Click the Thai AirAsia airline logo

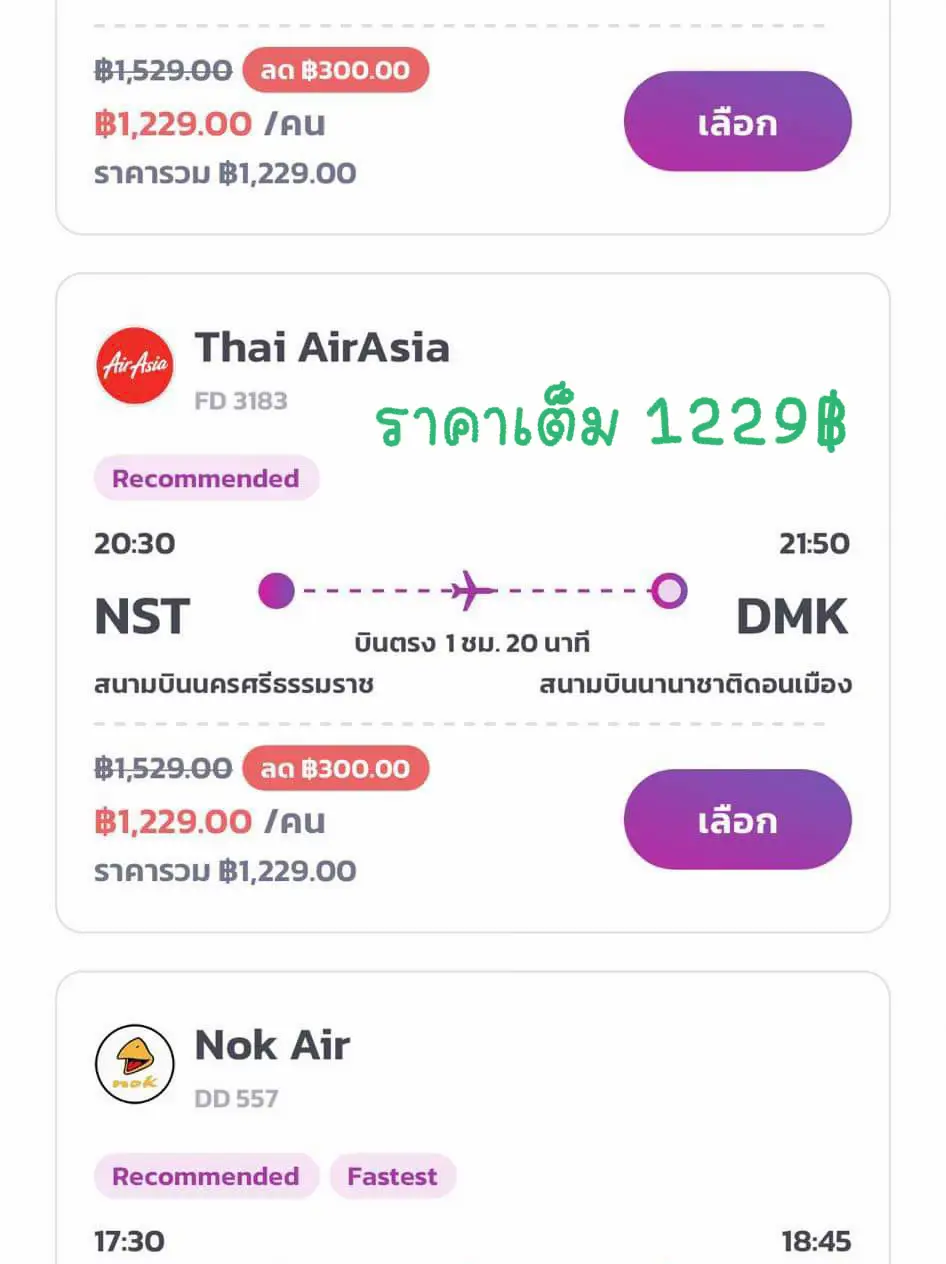(x=133, y=366)
